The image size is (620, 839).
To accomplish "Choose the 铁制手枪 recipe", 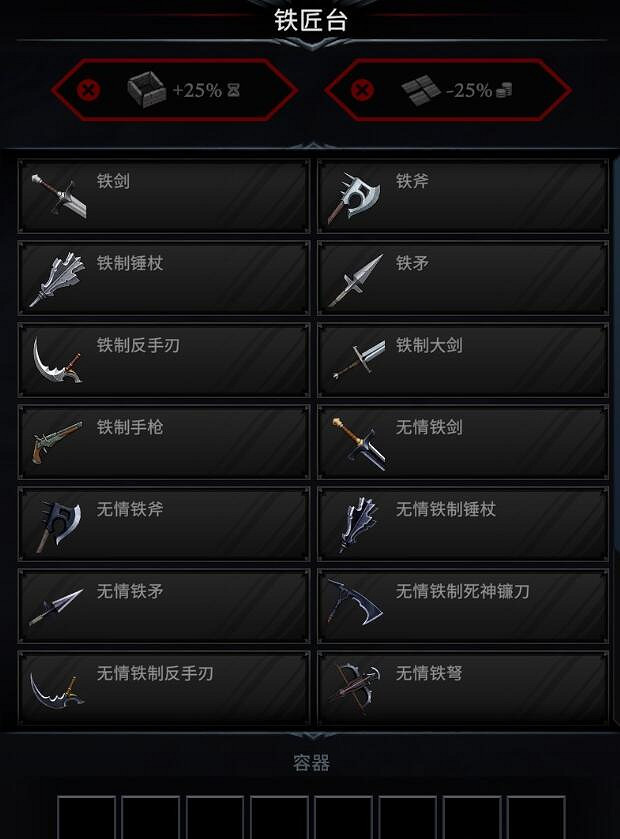I will (164, 442).
